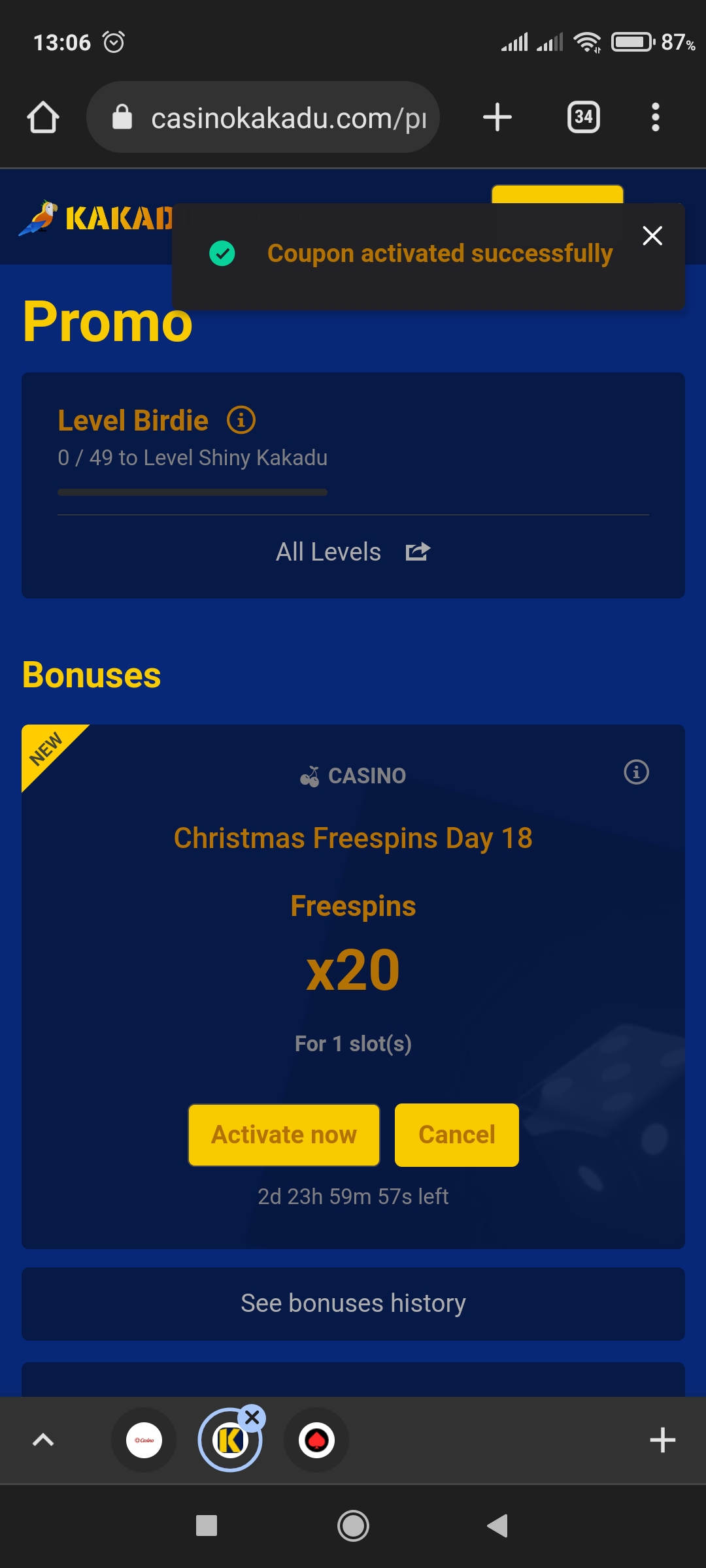Cancel the Christmas Freespins bonus

click(456, 1135)
